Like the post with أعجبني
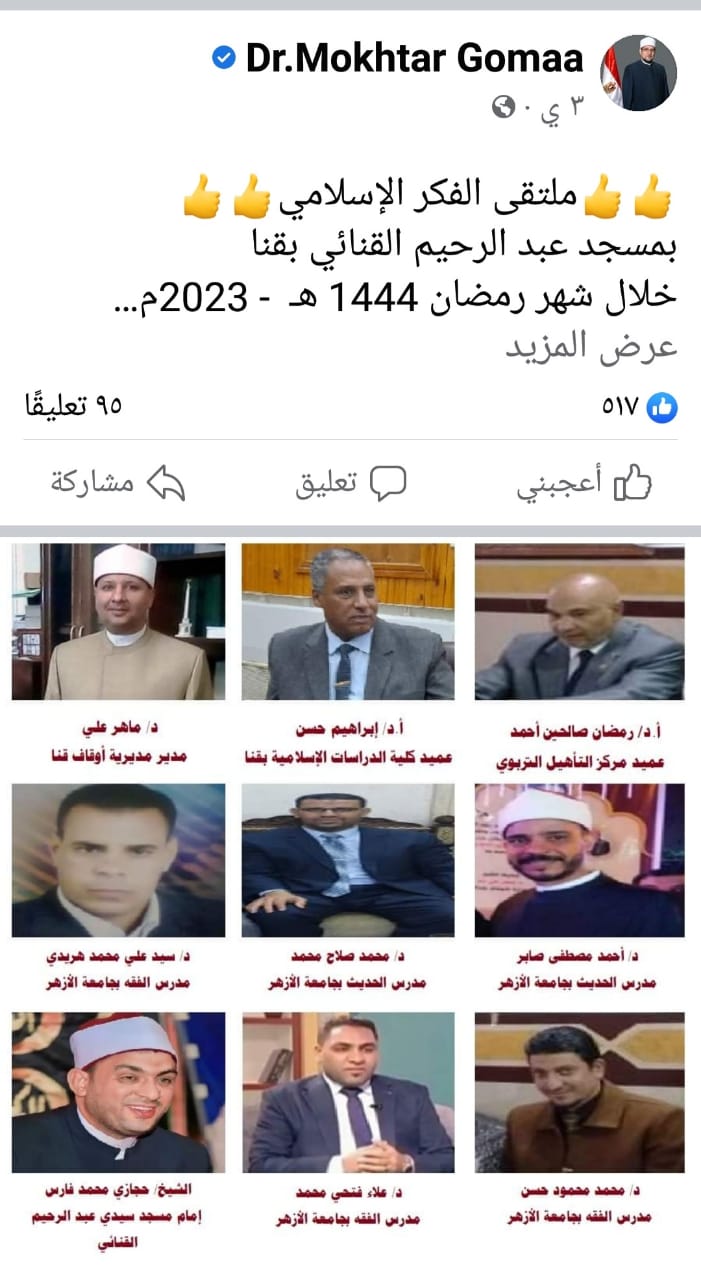 (x=584, y=484)
